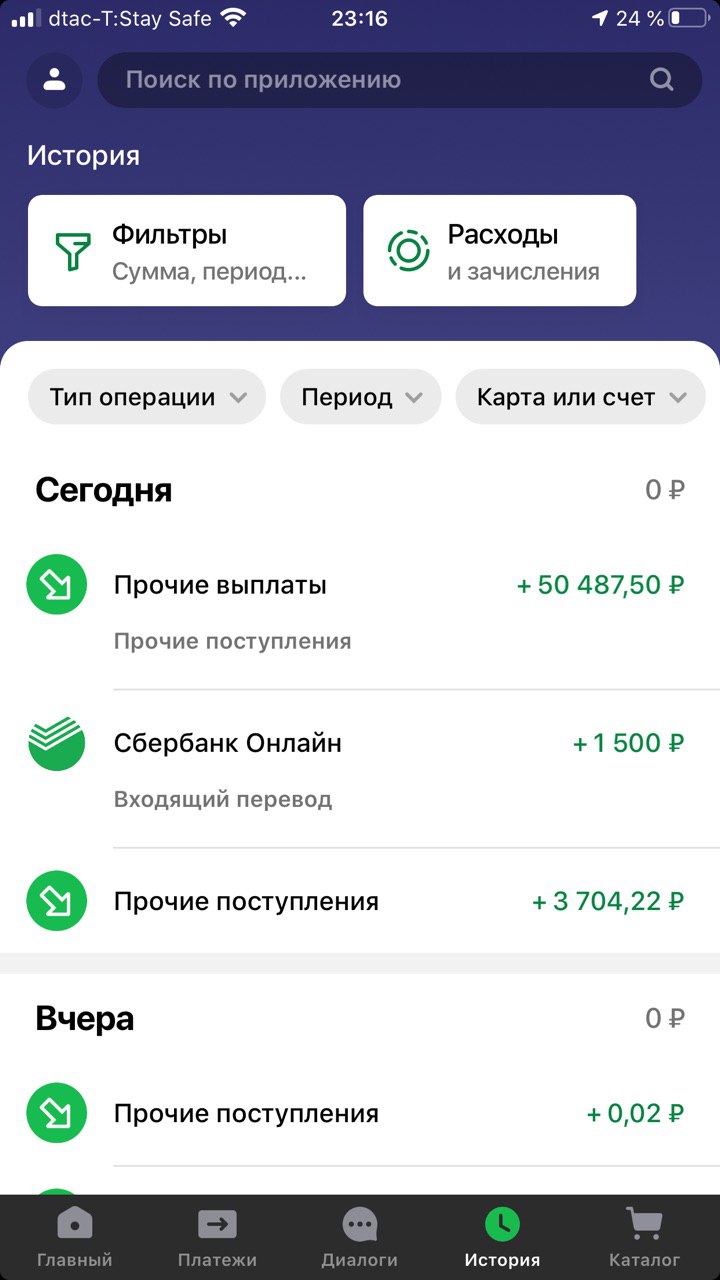Switch to the Главный tab
720x1280 pixels.
[x=74, y=1237]
